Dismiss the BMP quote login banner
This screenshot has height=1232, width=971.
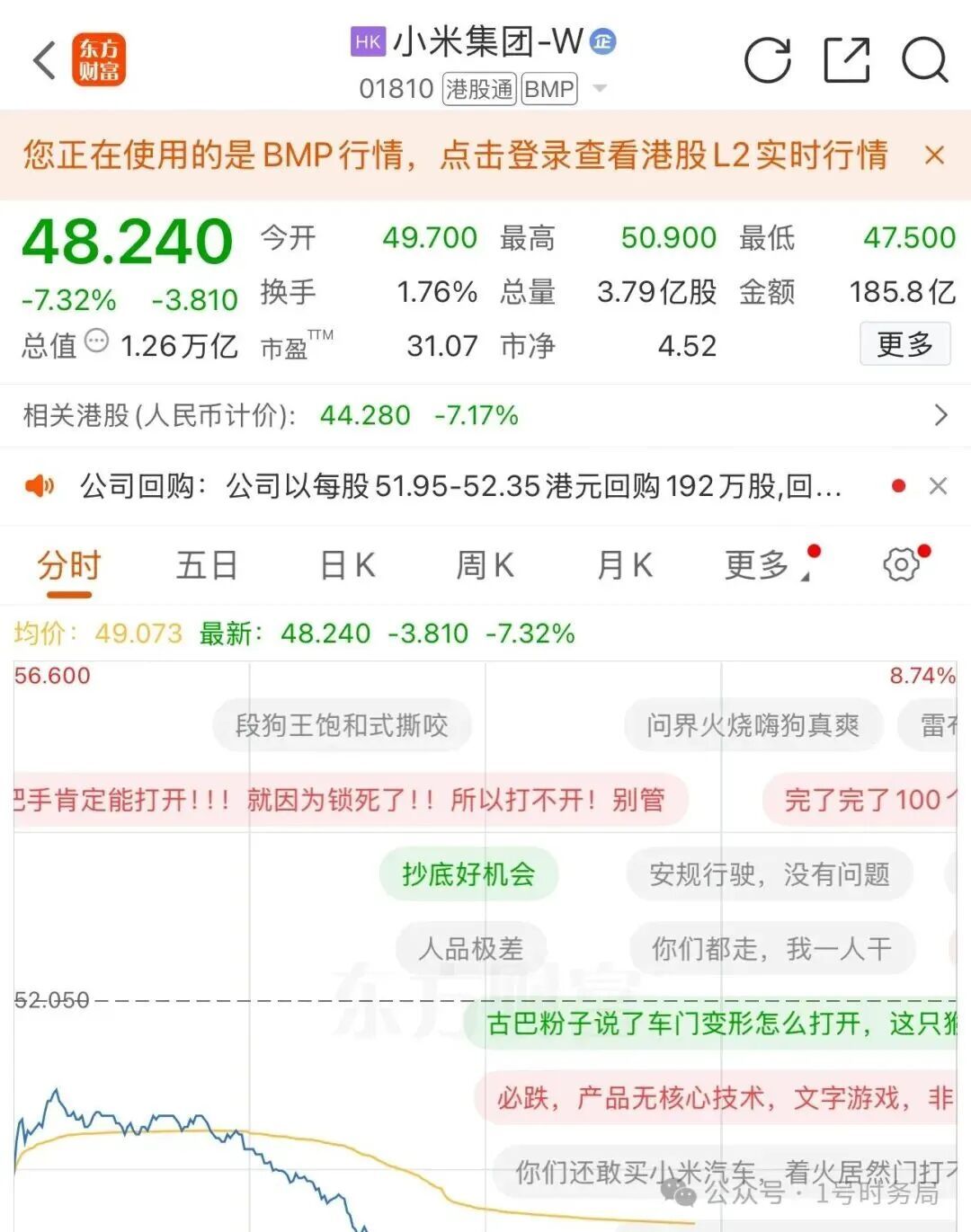tap(934, 155)
